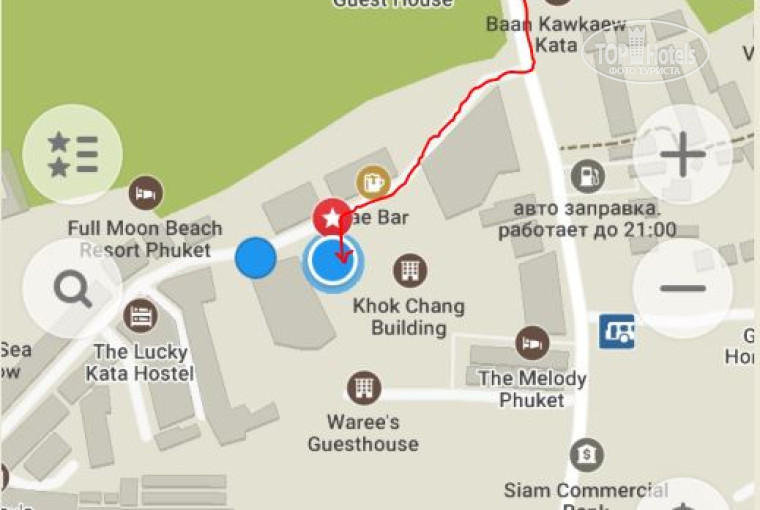Viewport: 760px width, 510px height.
Task: Select The Lucky Kata Hostel marker
Action: (x=141, y=317)
